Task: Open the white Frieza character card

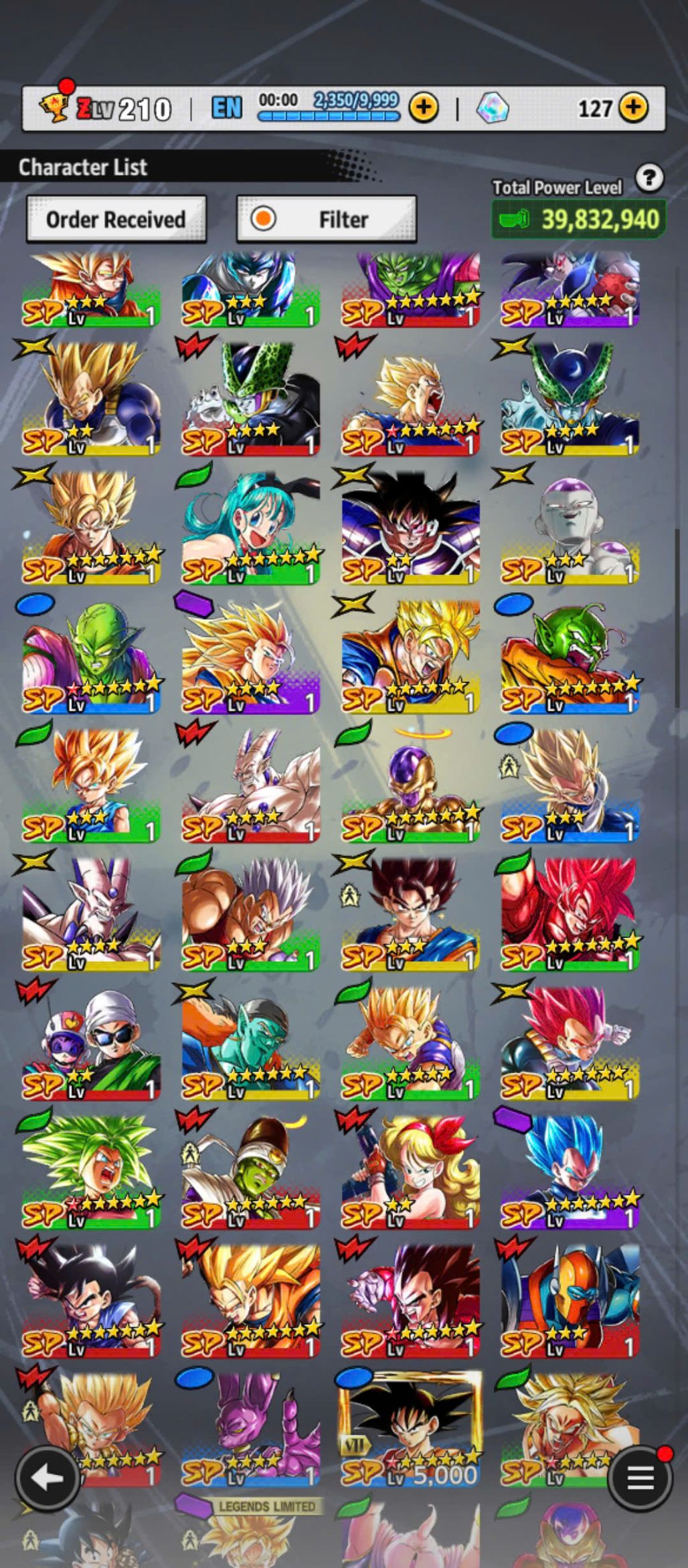Action: [570, 525]
